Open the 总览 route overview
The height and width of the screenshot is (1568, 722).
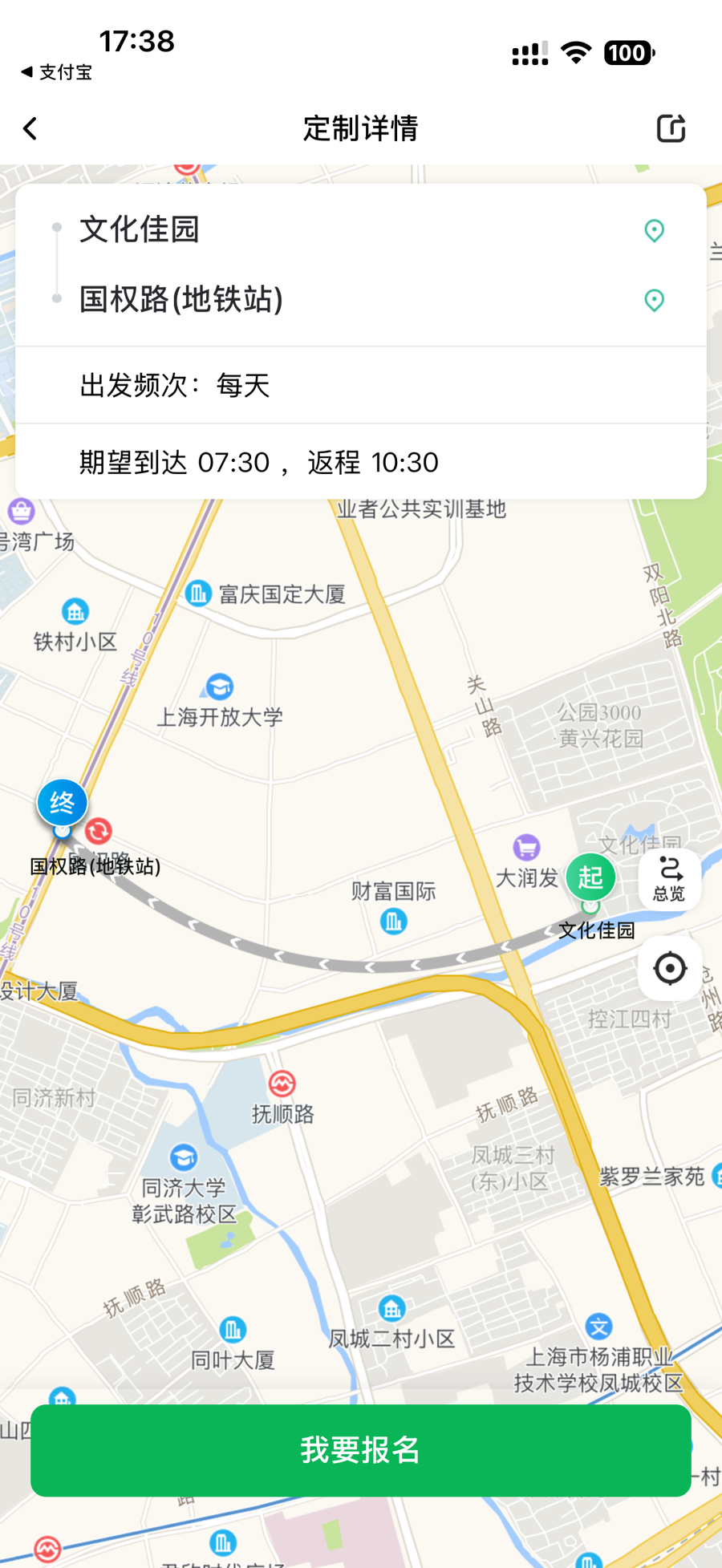[x=669, y=879]
